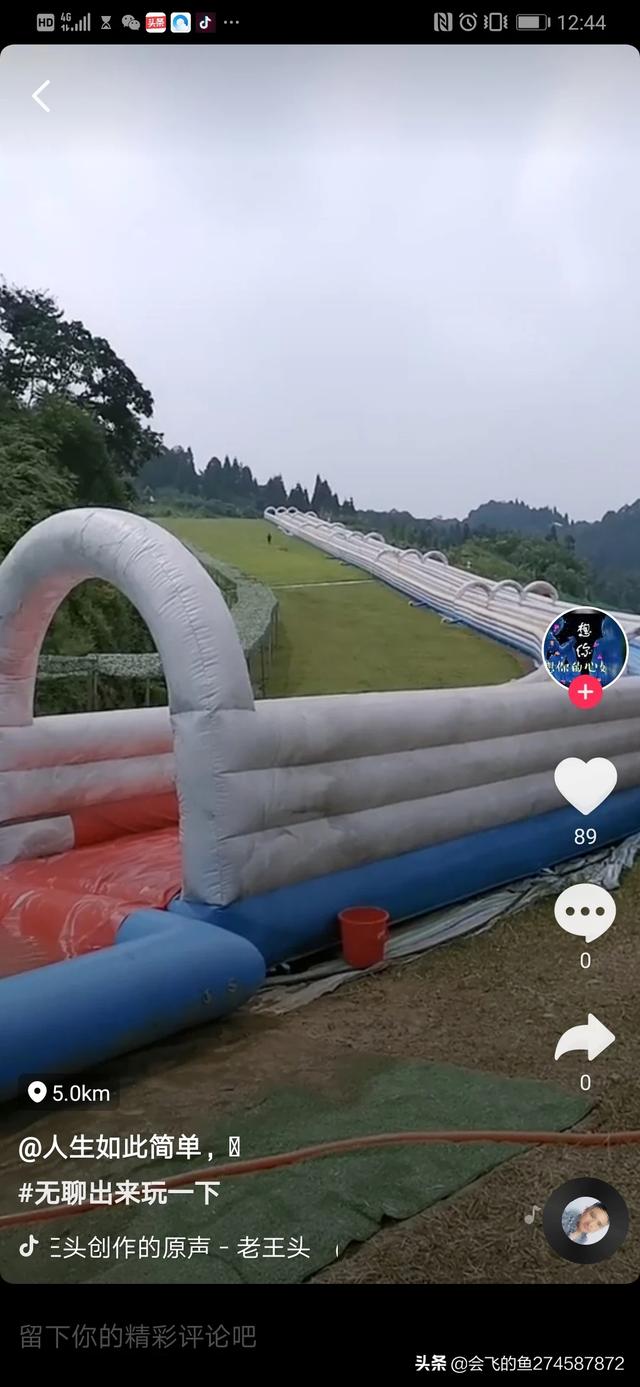Open hashtag #无聊出来玩一下

pyautogui.click(x=119, y=1193)
